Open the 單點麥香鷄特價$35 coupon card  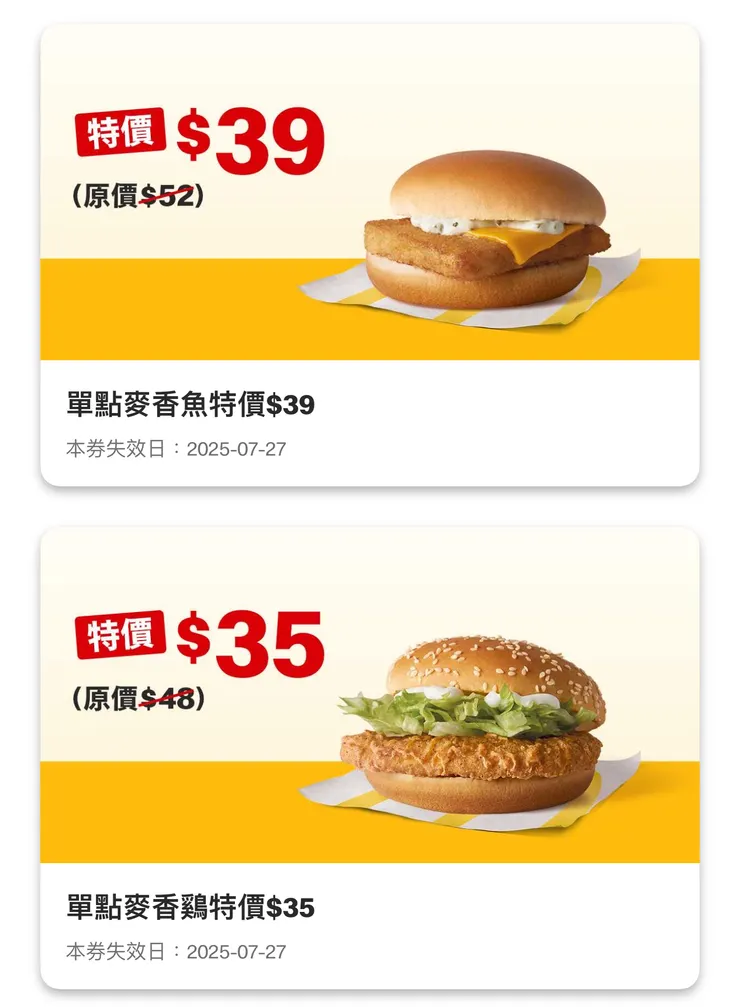point(369,758)
